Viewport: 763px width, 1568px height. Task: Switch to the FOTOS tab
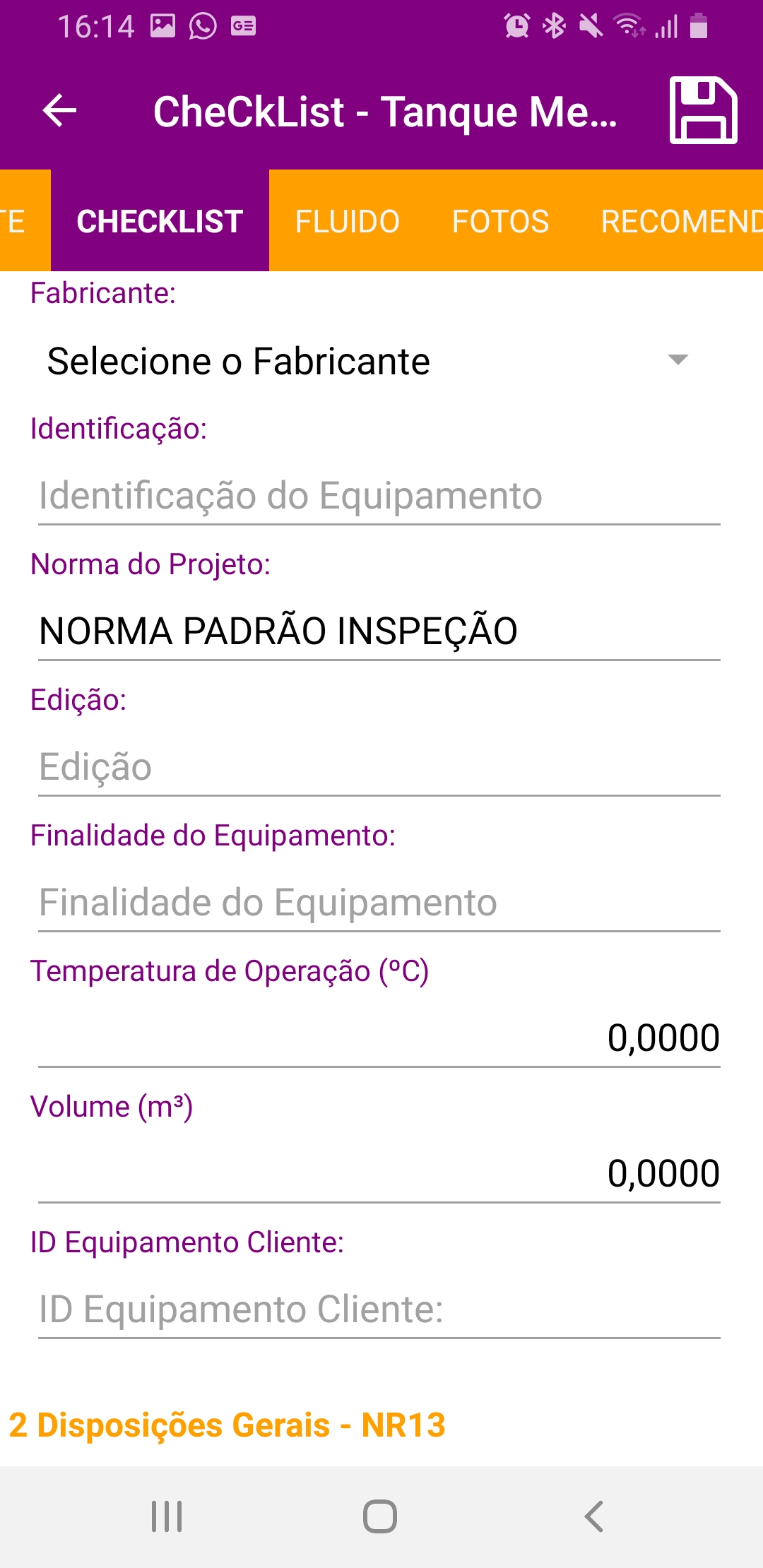click(x=500, y=221)
